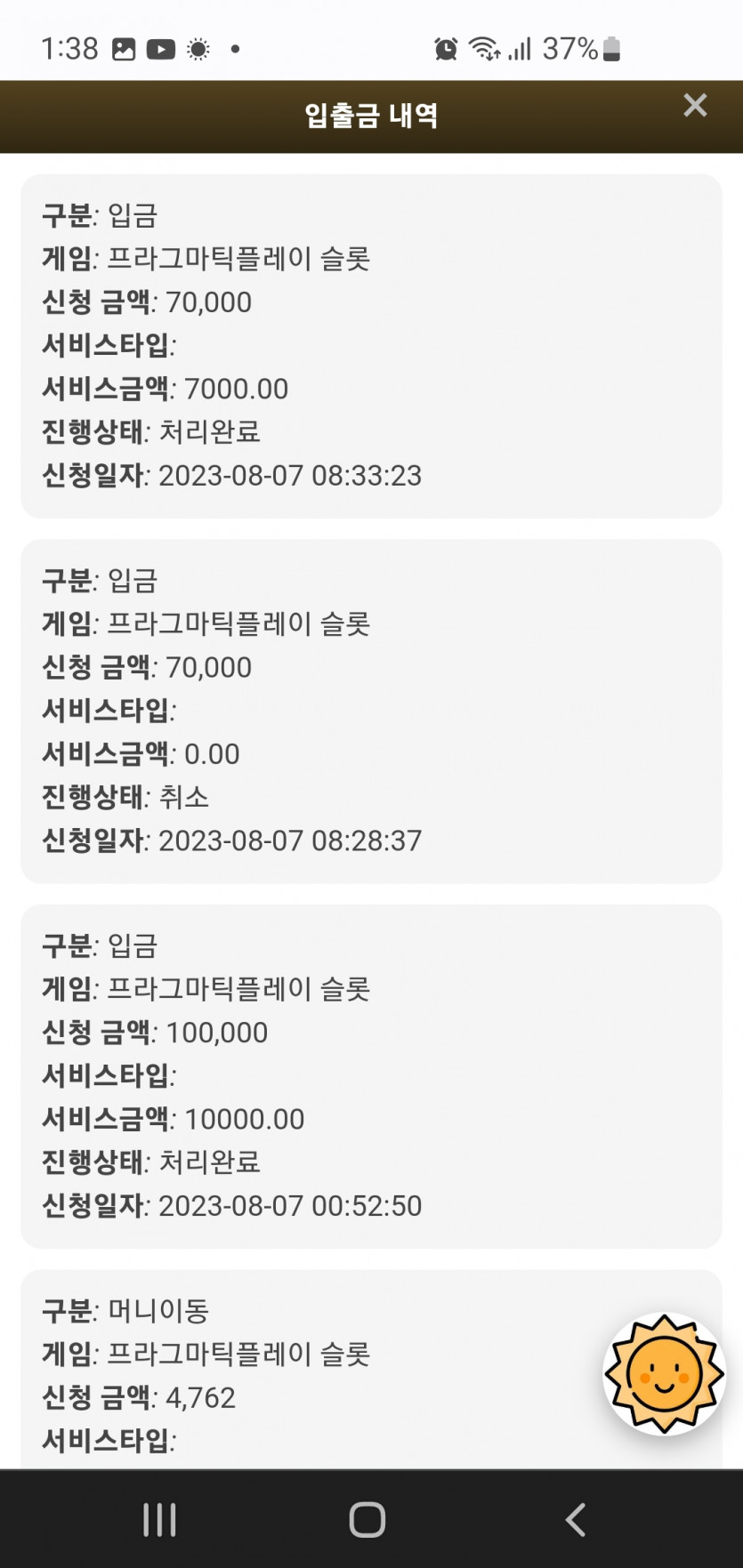The height and width of the screenshot is (1568, 743).
Task: Go to the home screen
Action: coord(367,1519)
